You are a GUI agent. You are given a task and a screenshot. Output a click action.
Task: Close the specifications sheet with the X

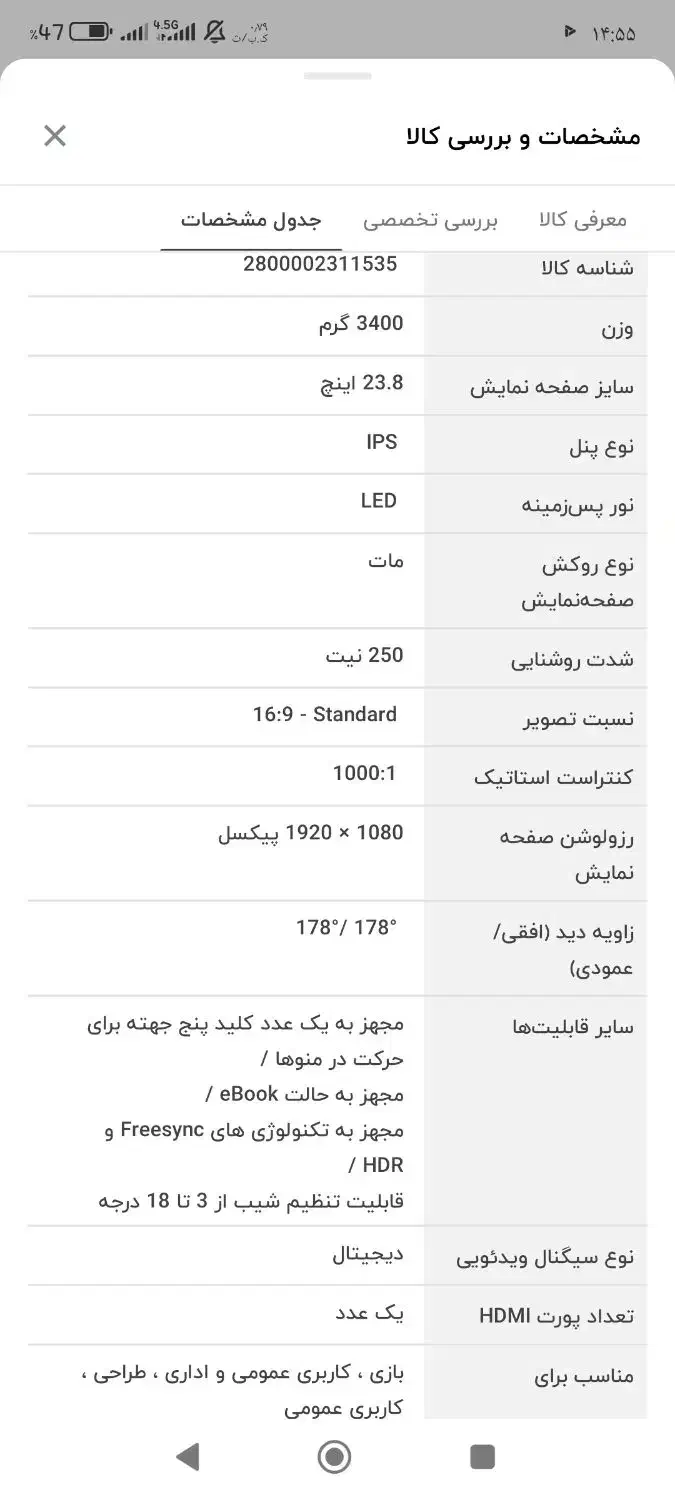[55, 136]
